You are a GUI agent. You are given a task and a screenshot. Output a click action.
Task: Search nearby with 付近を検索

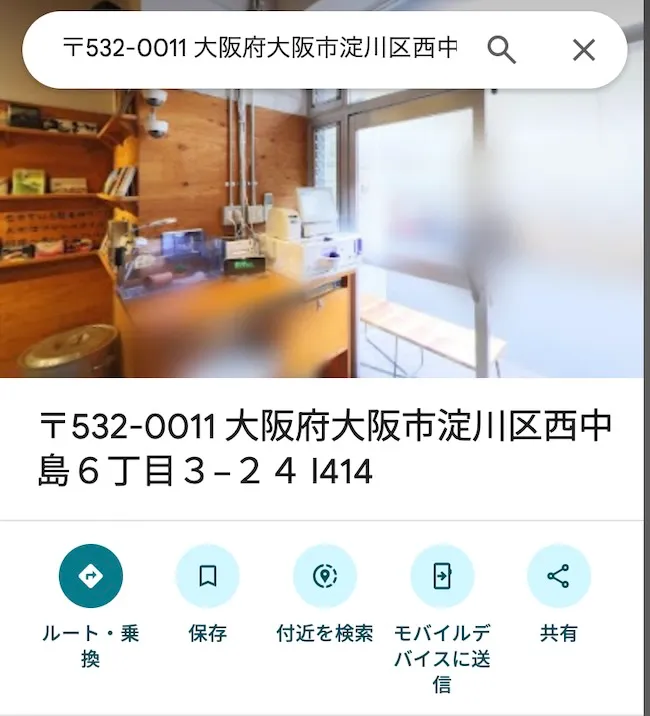324,576
